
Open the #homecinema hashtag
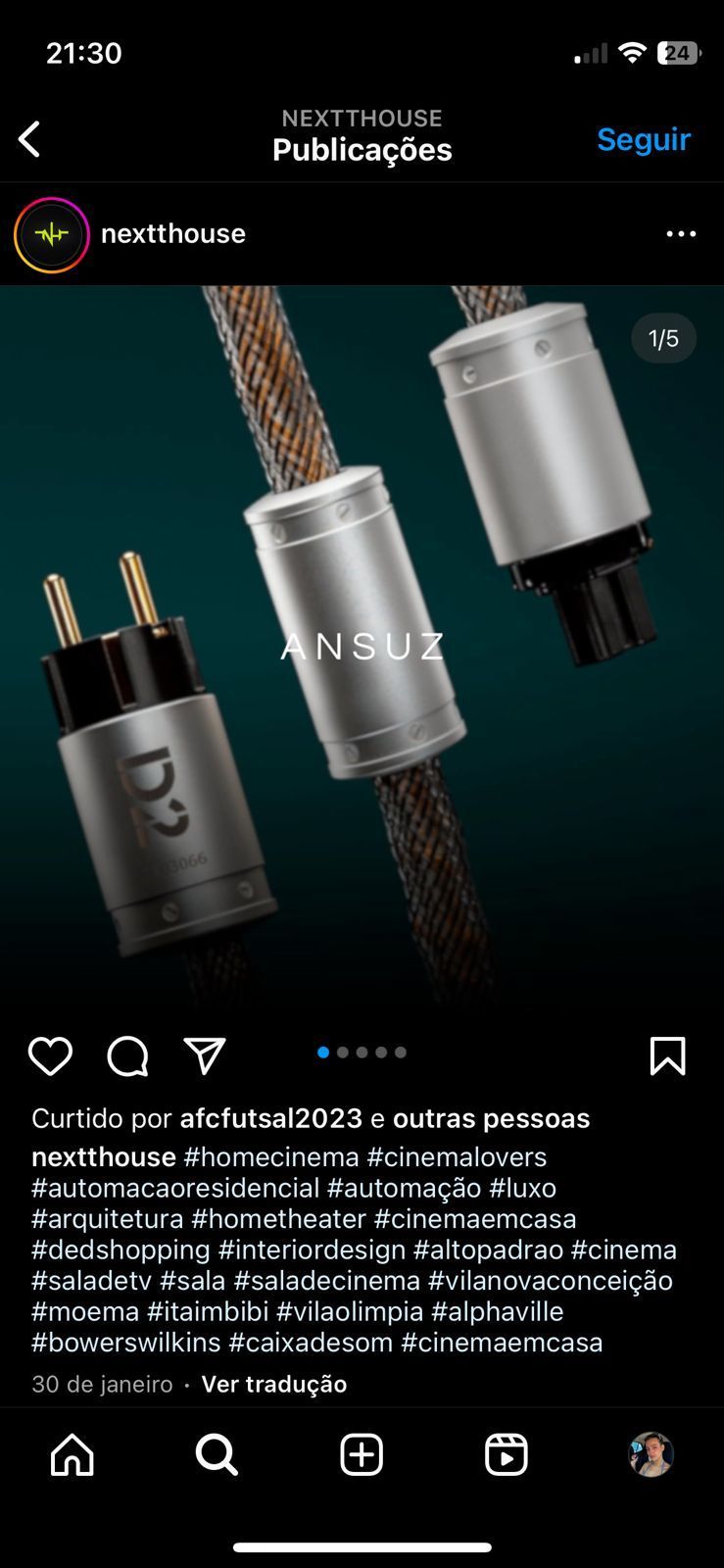coord(271,1156)
